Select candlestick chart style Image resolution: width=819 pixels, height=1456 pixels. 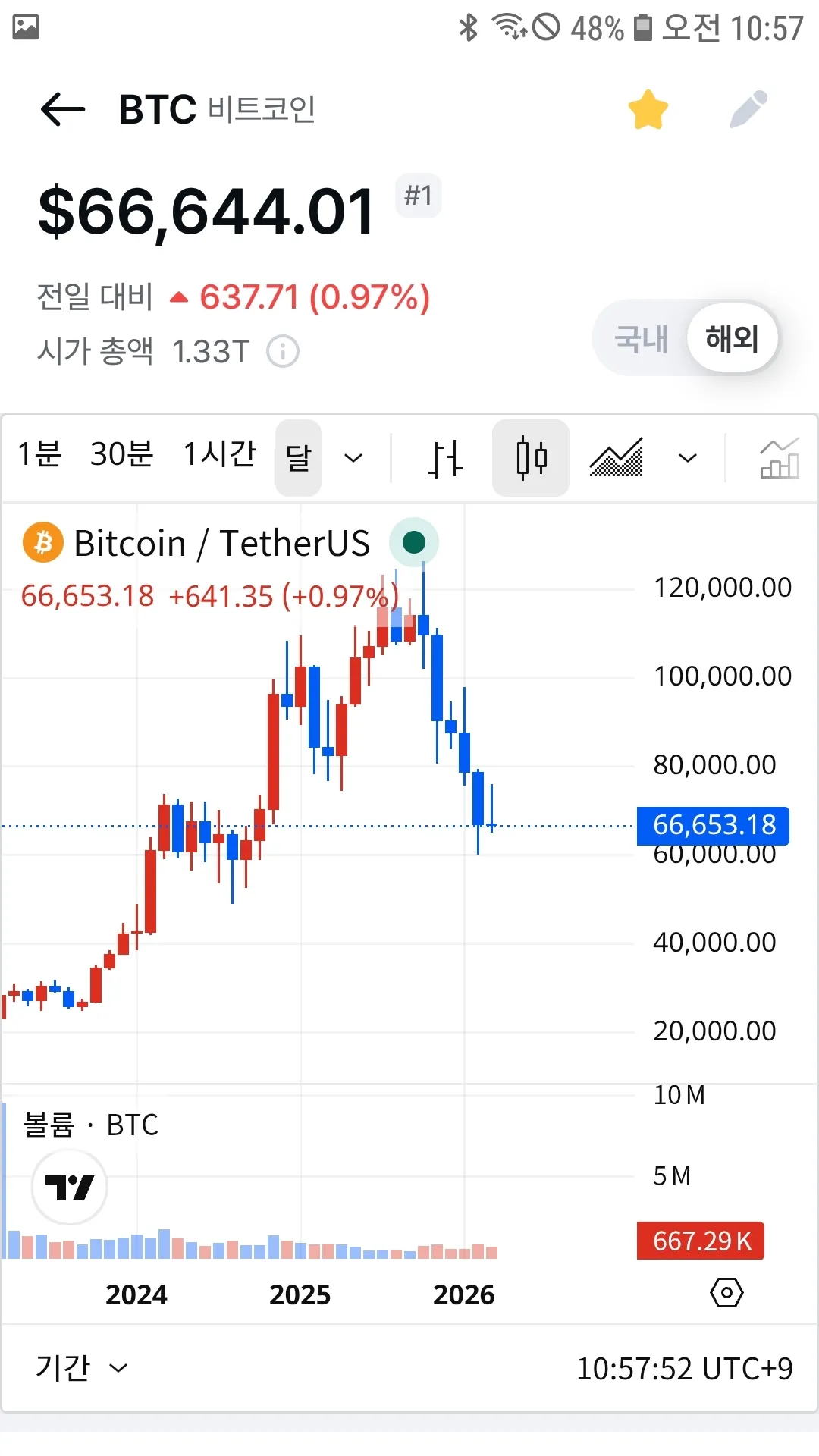coord(531,458)
